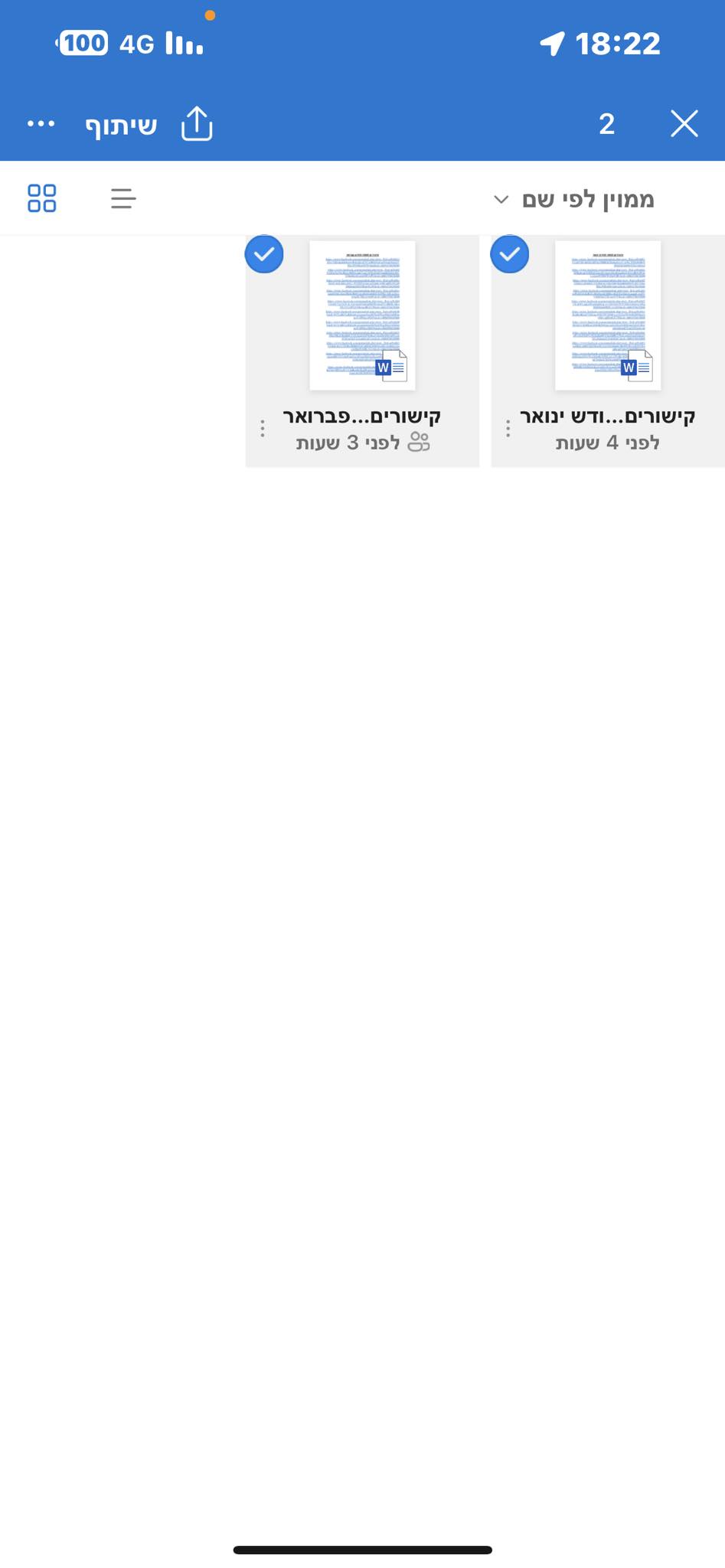Switch to grid view layout
The image size is (725, 1568).
coord(42,198)
